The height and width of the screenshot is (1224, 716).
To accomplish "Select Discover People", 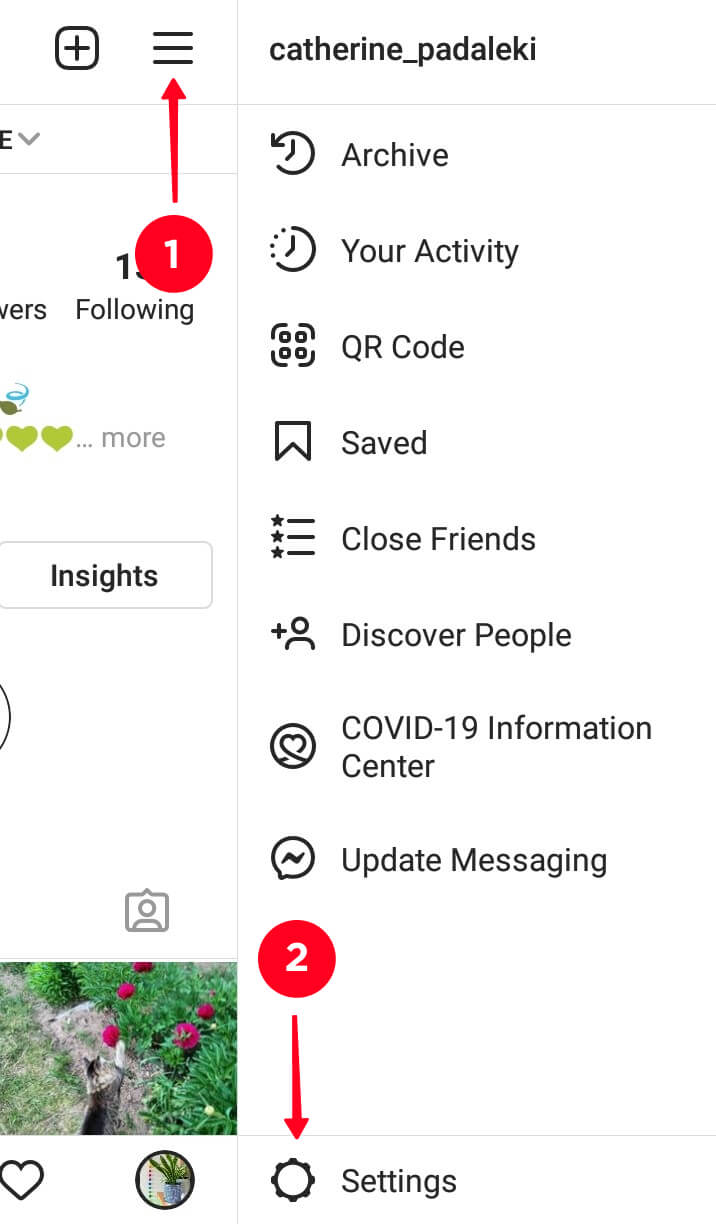I will click(456, 635).
